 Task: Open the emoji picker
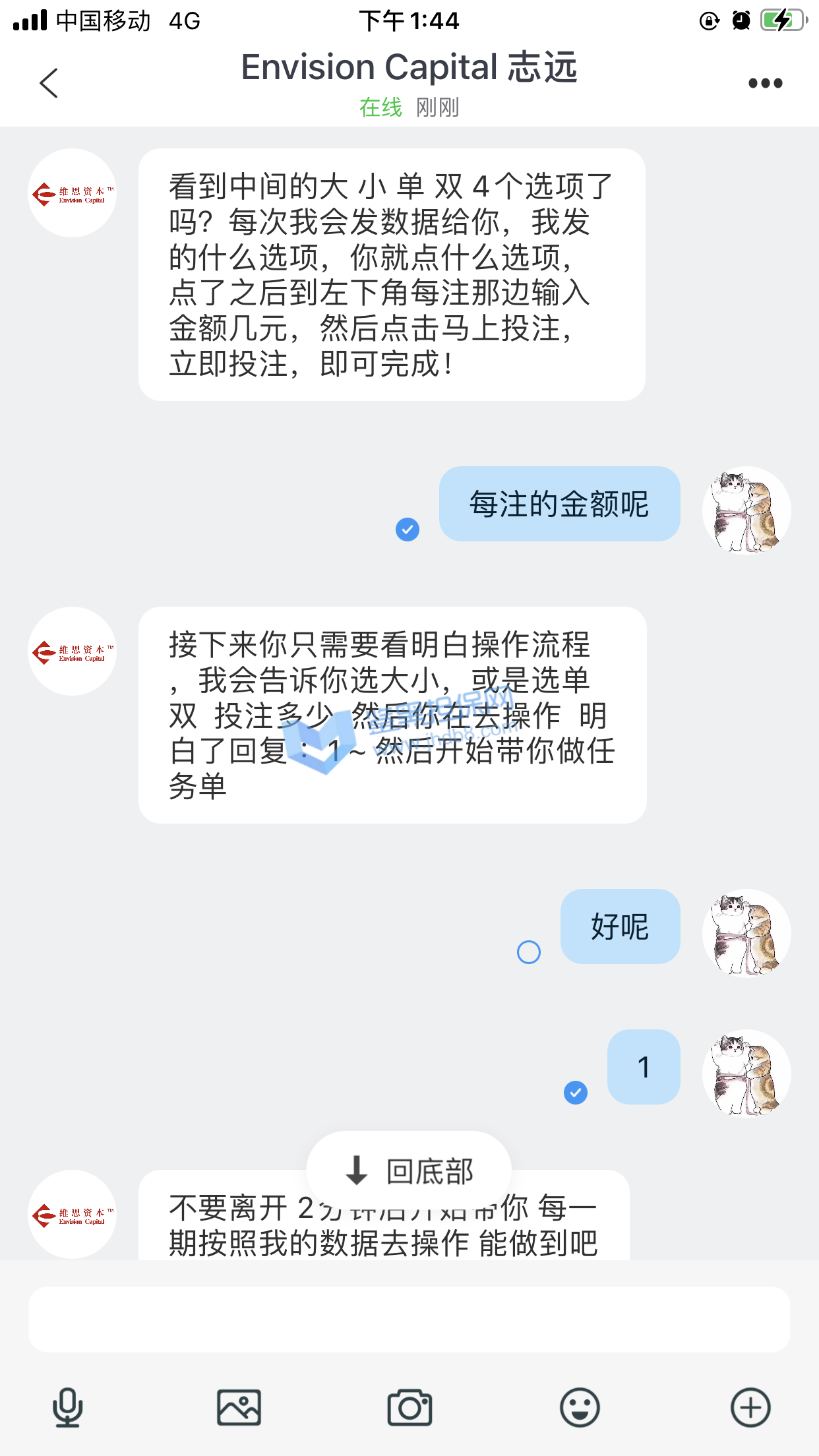[x=580, y=1408]
